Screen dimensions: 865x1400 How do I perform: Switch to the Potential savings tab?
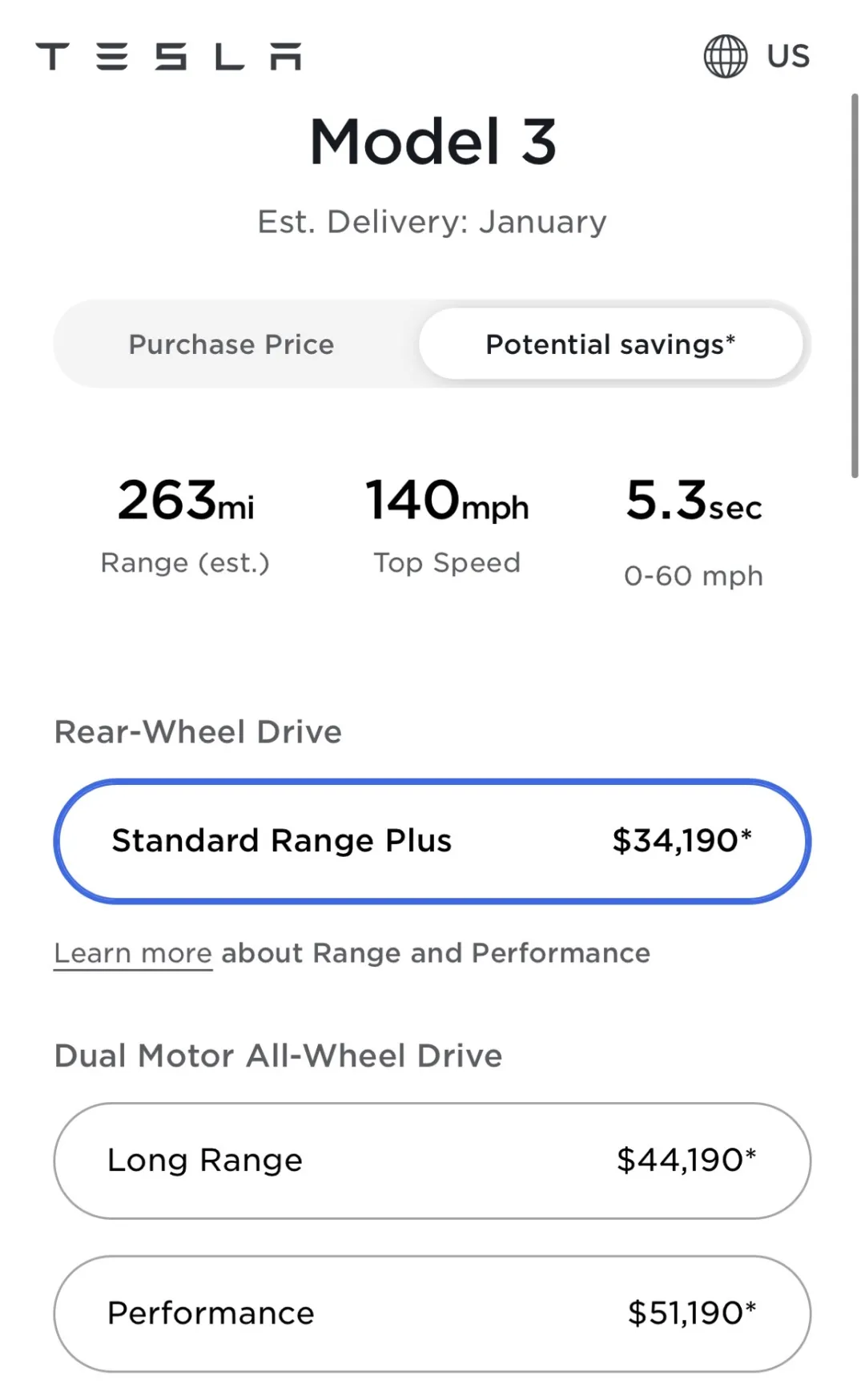tap(610, 344)
